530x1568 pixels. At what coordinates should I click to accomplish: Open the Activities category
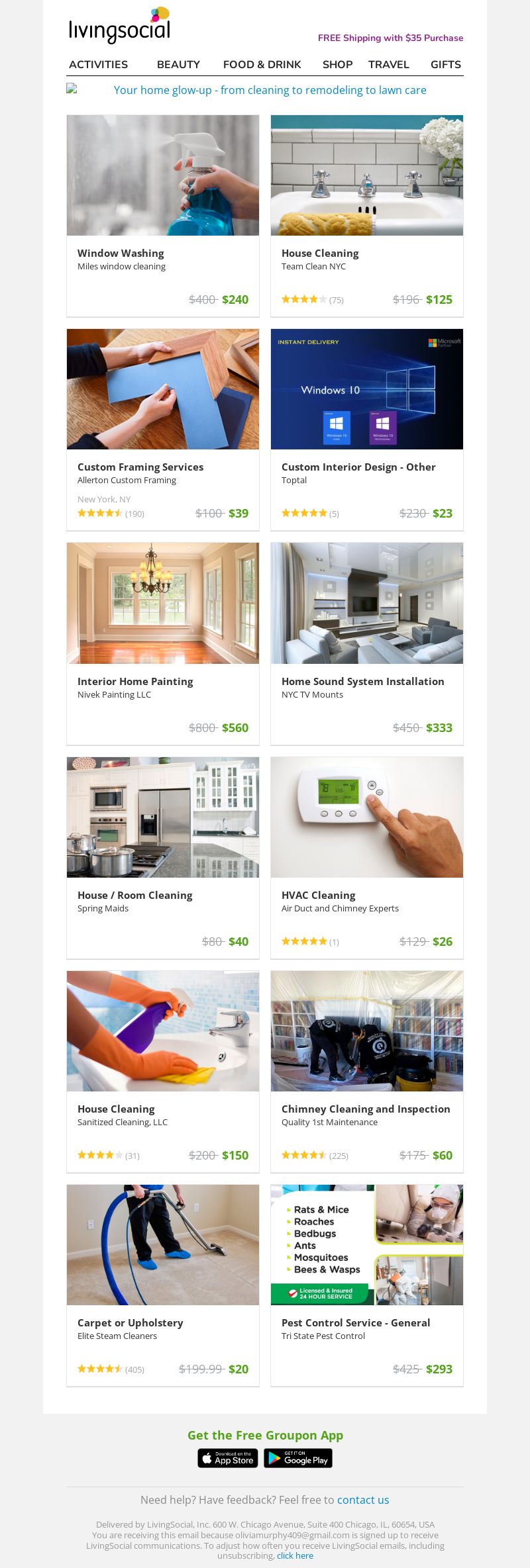pyautogui.click(x=98, y=64)
